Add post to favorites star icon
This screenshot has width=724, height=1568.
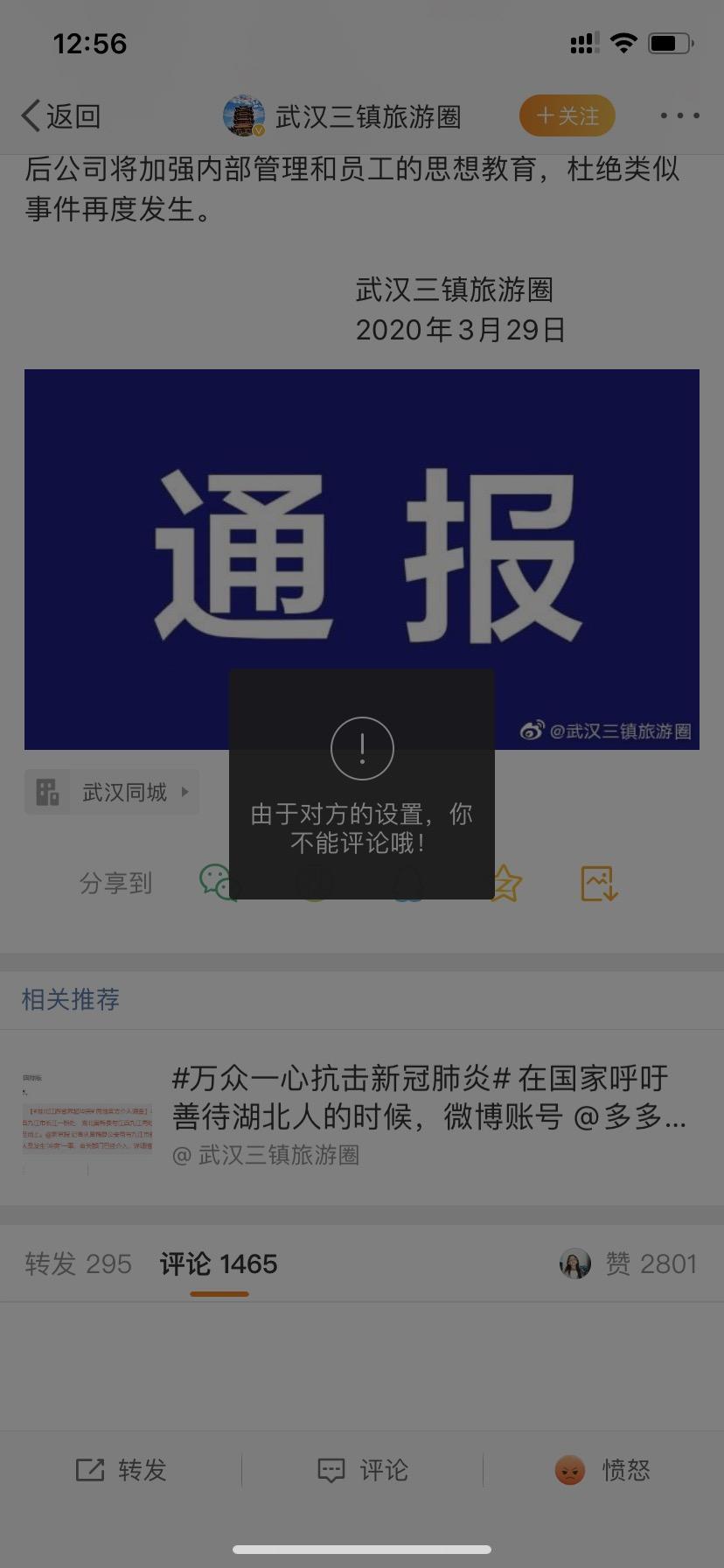pyautogui.click(x=505, y=884)
